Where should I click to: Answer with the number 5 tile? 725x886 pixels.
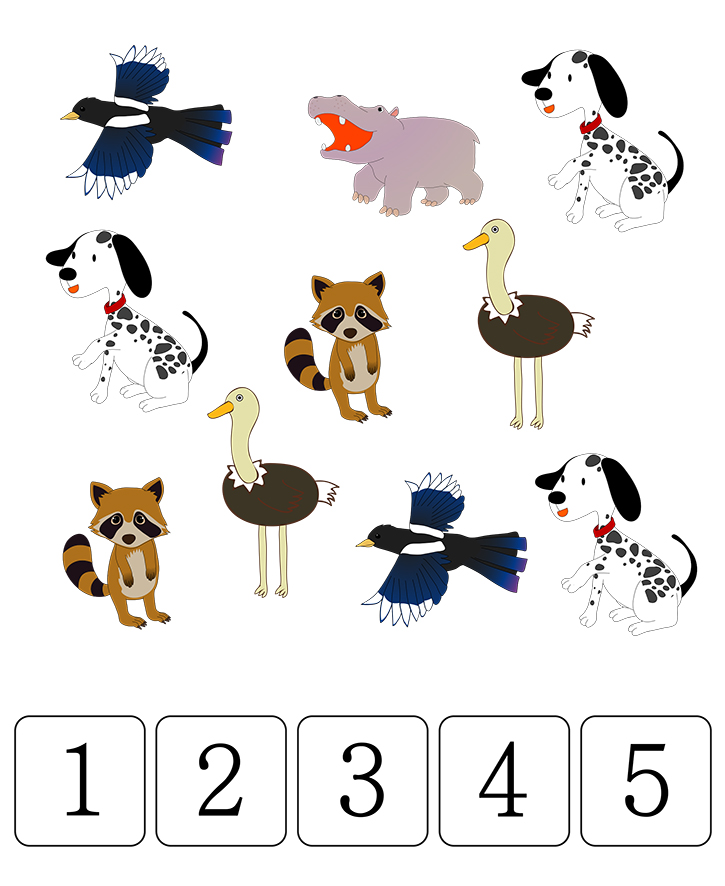[646, 780]
